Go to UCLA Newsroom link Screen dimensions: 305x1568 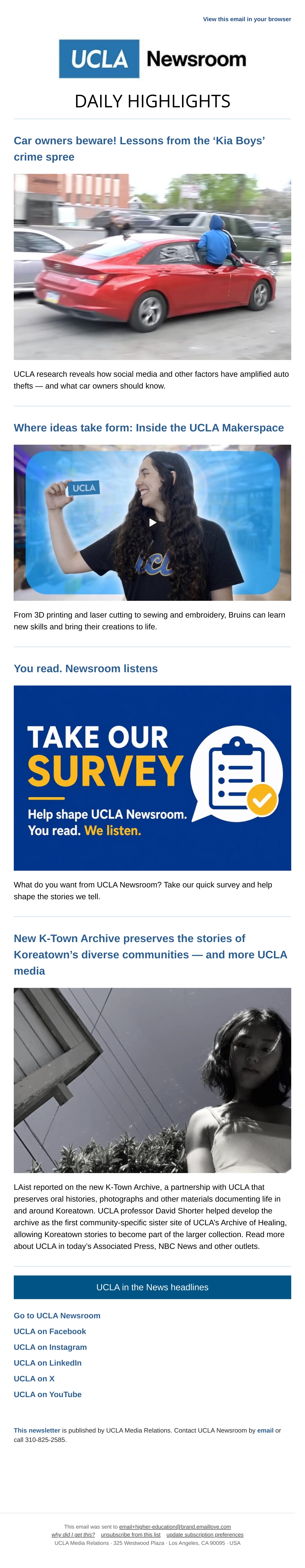pos(57,1315)
